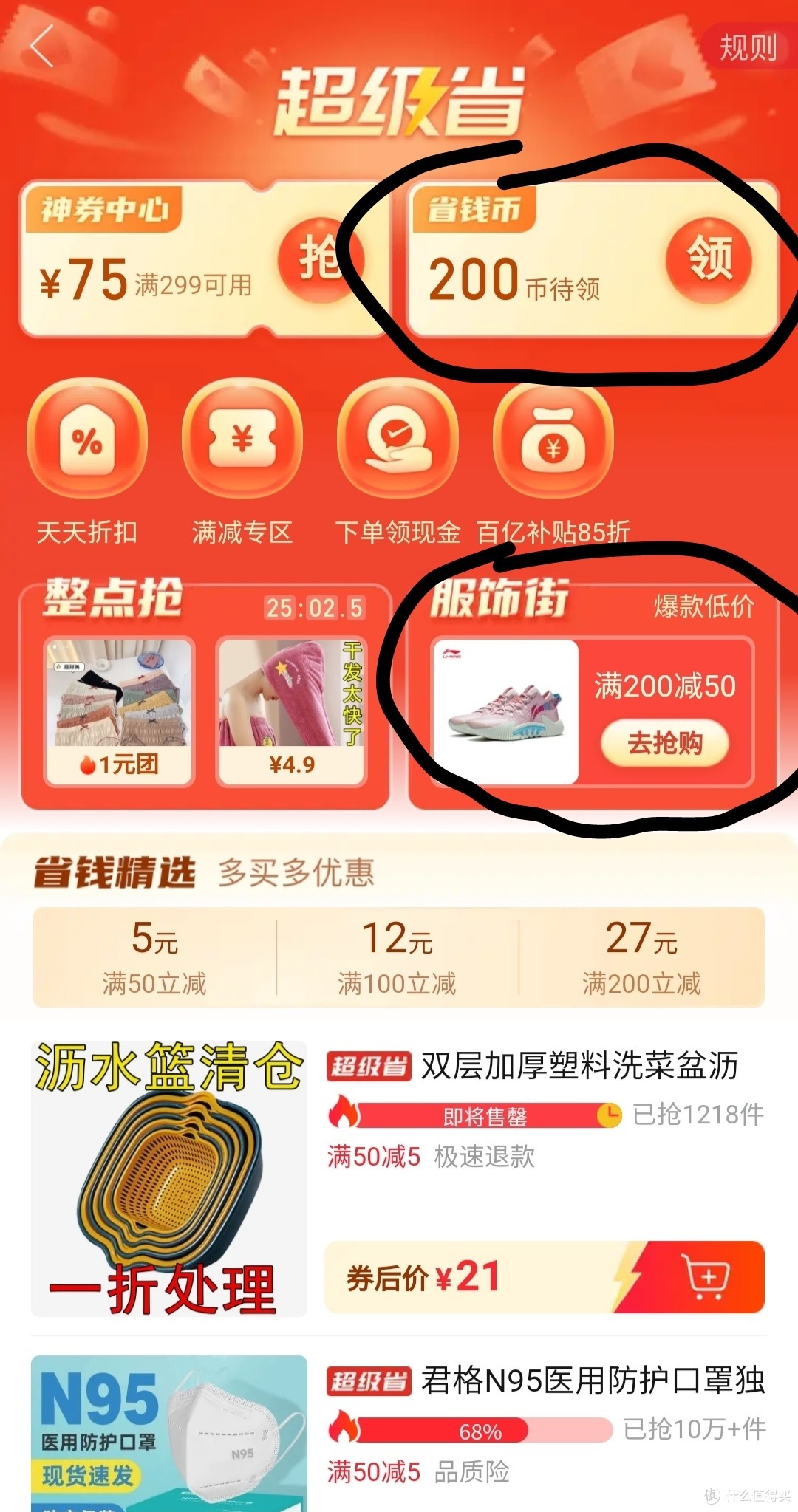
Task: Select the 12元 满100立减 tier
Action: point(398,957)
